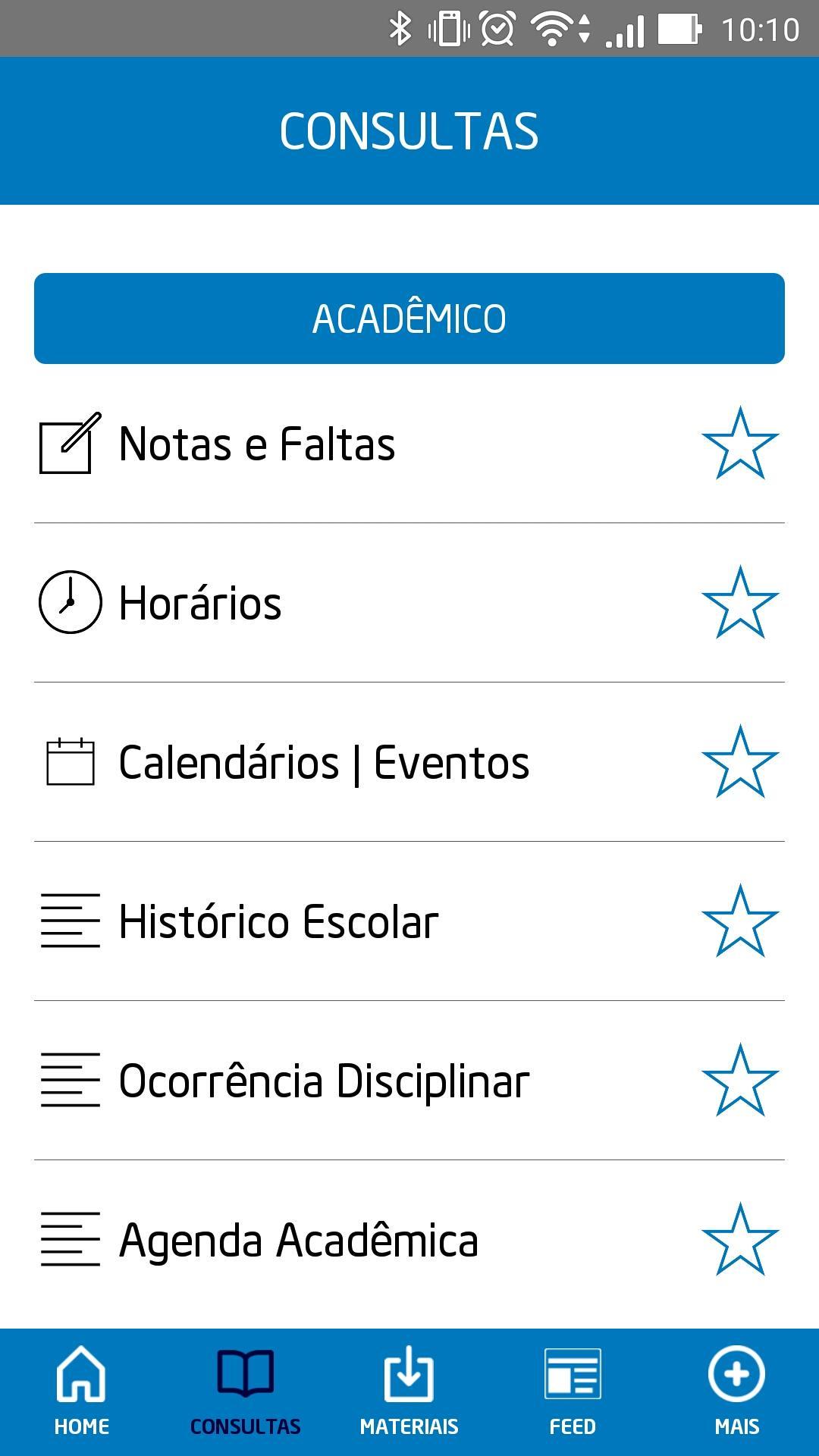Go to the Home tab

point(82,1392)
